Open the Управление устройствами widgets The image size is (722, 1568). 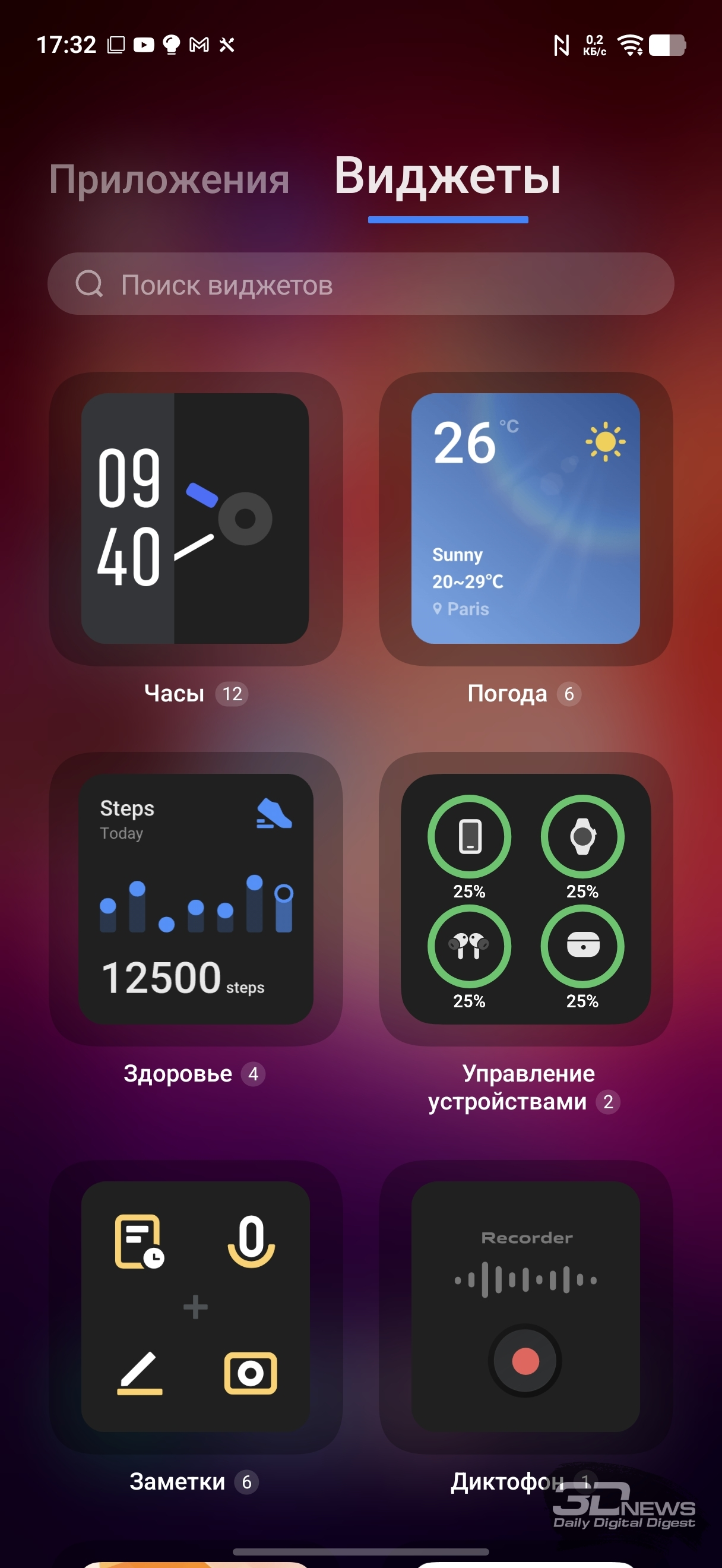(x=525, y=899)
